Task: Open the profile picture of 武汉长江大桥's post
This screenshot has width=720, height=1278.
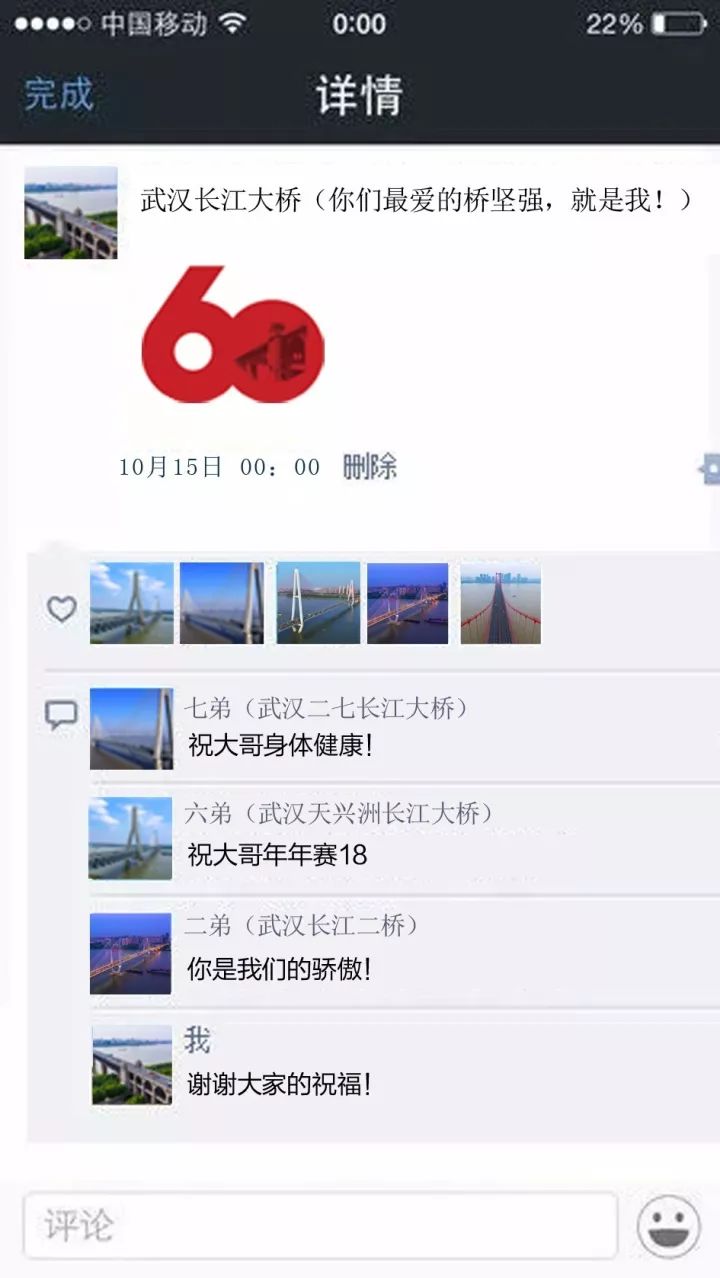Action: click(x=71, y=213)
